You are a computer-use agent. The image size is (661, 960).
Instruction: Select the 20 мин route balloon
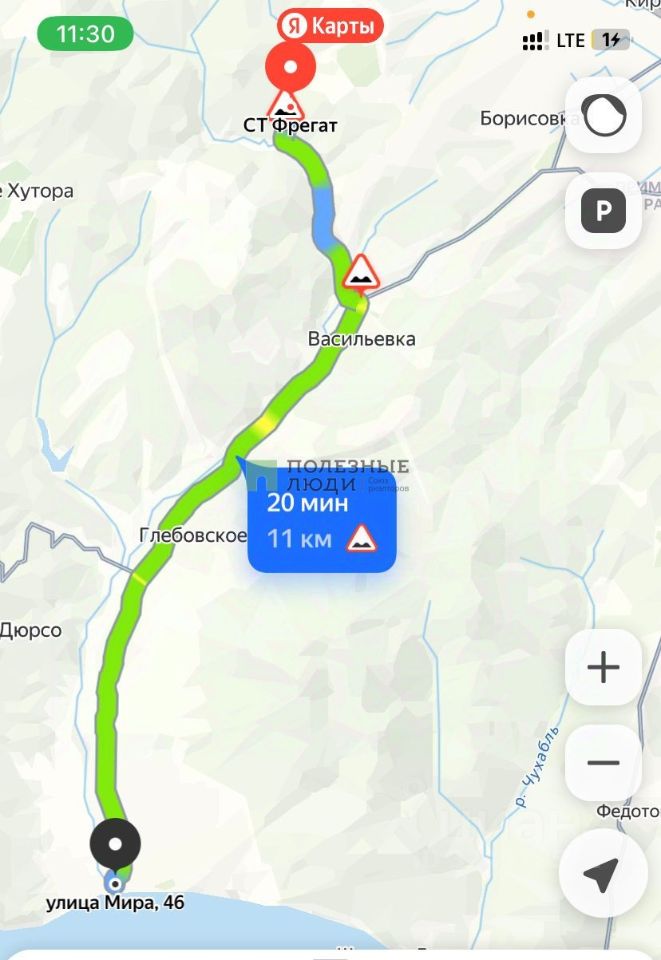321,520
